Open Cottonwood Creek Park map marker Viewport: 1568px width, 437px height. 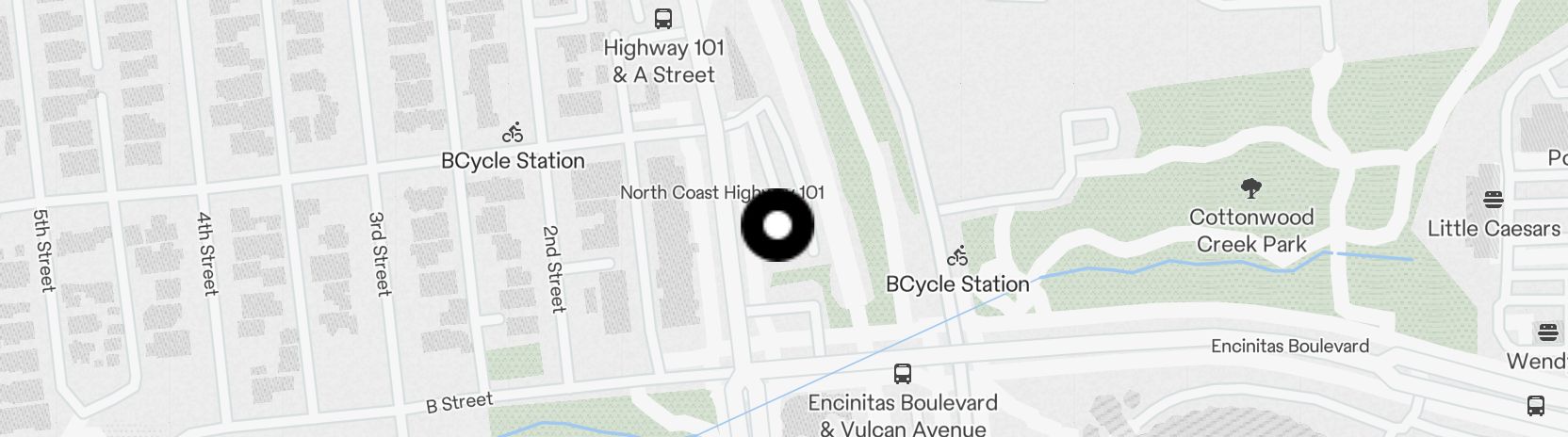coord(1250,188)
